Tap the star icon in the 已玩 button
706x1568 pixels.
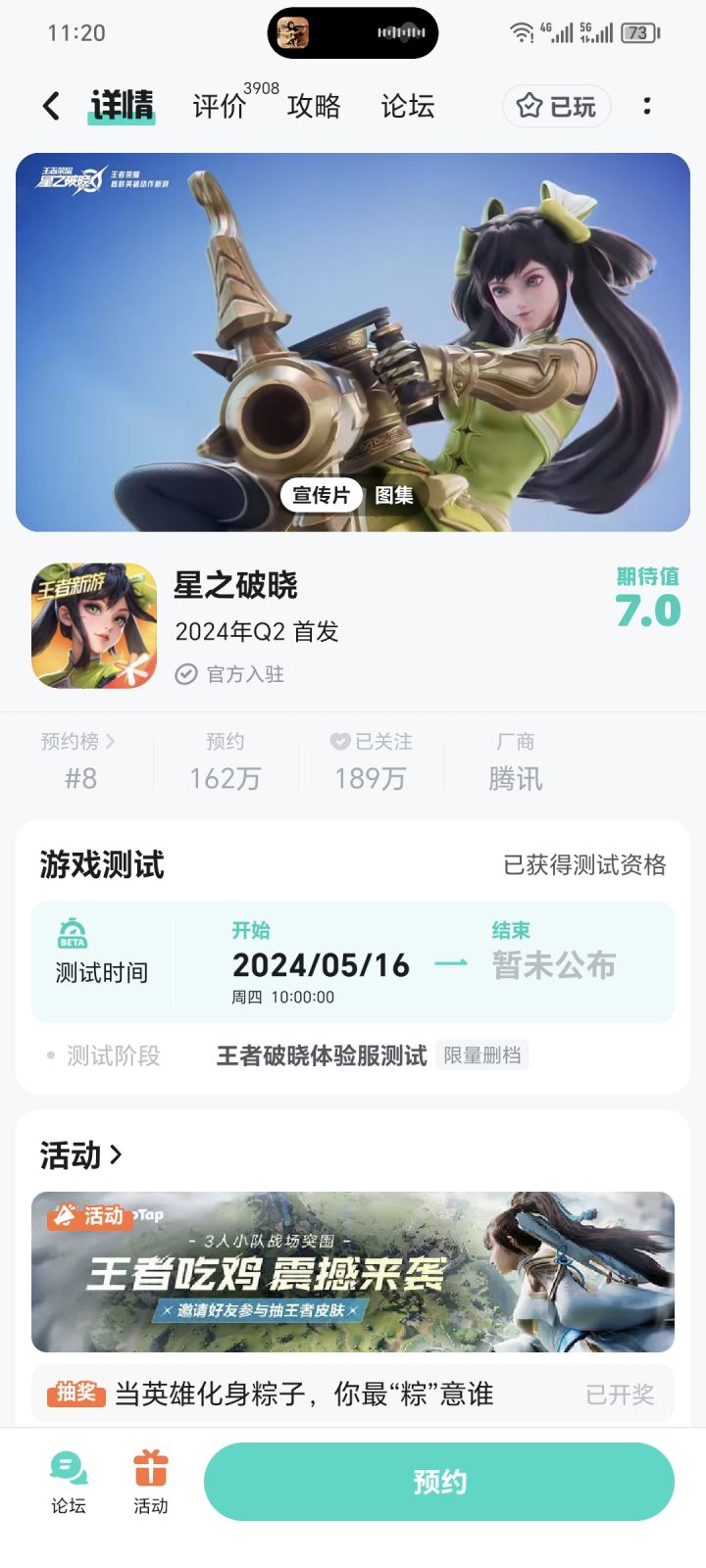529,106
